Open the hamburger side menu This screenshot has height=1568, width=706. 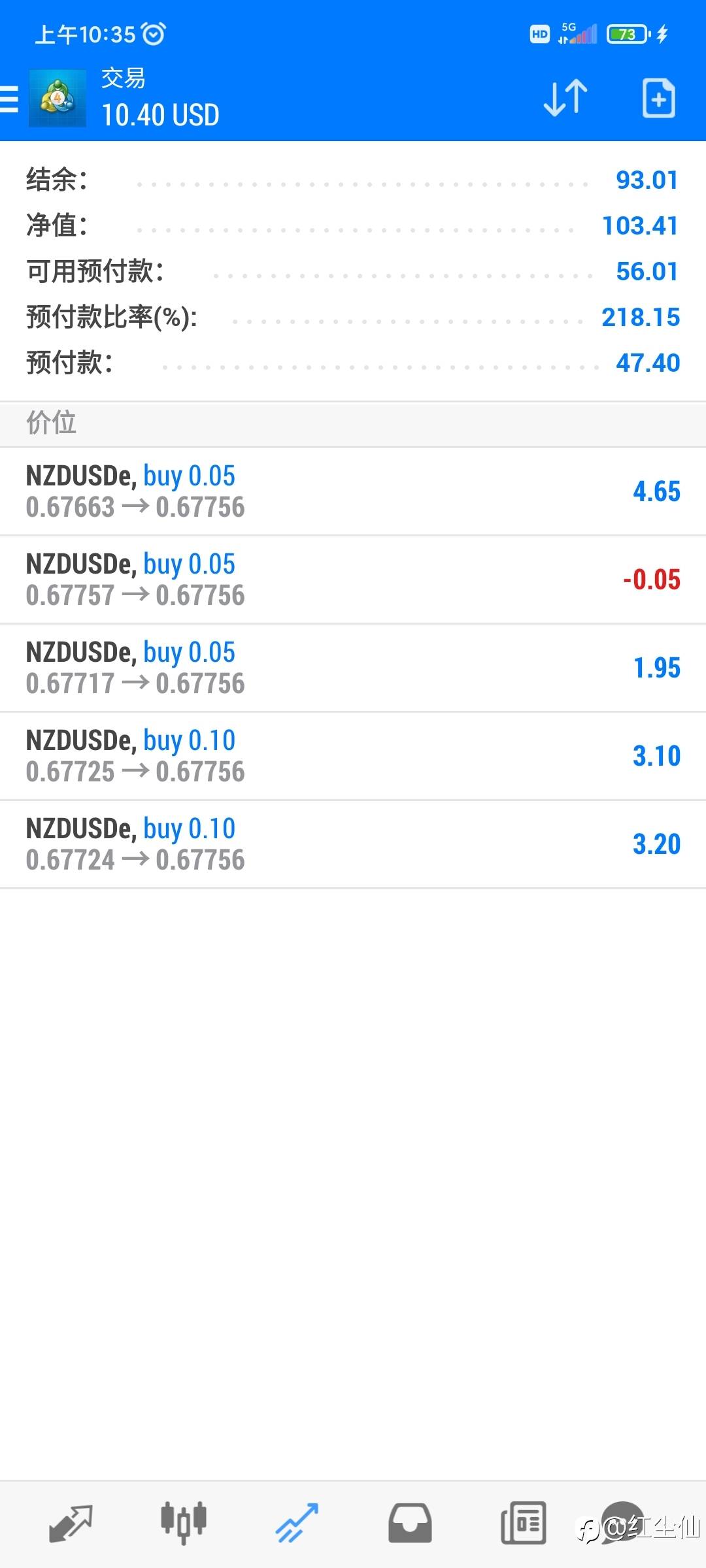click(10, 99)
